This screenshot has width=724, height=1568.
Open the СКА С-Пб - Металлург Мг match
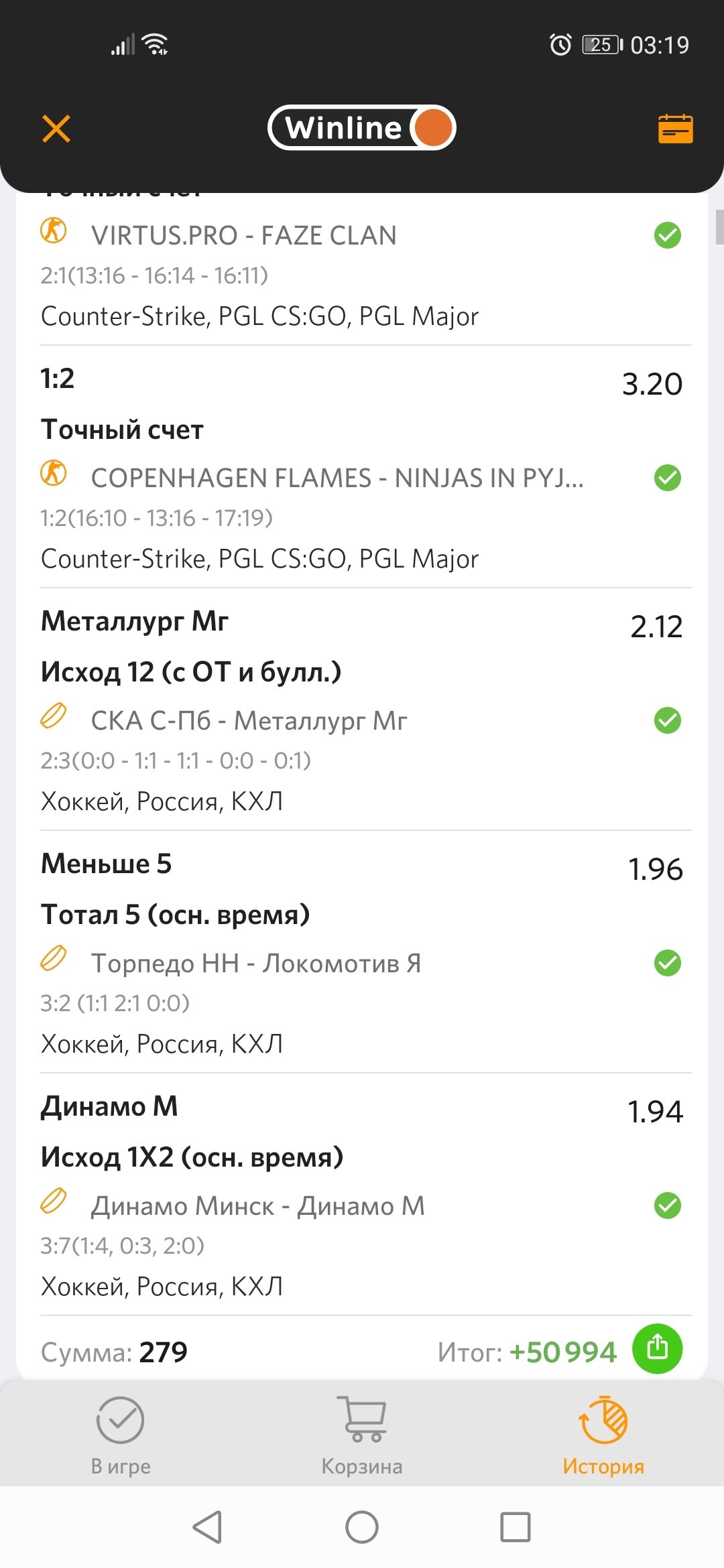[x=249, y=721]
